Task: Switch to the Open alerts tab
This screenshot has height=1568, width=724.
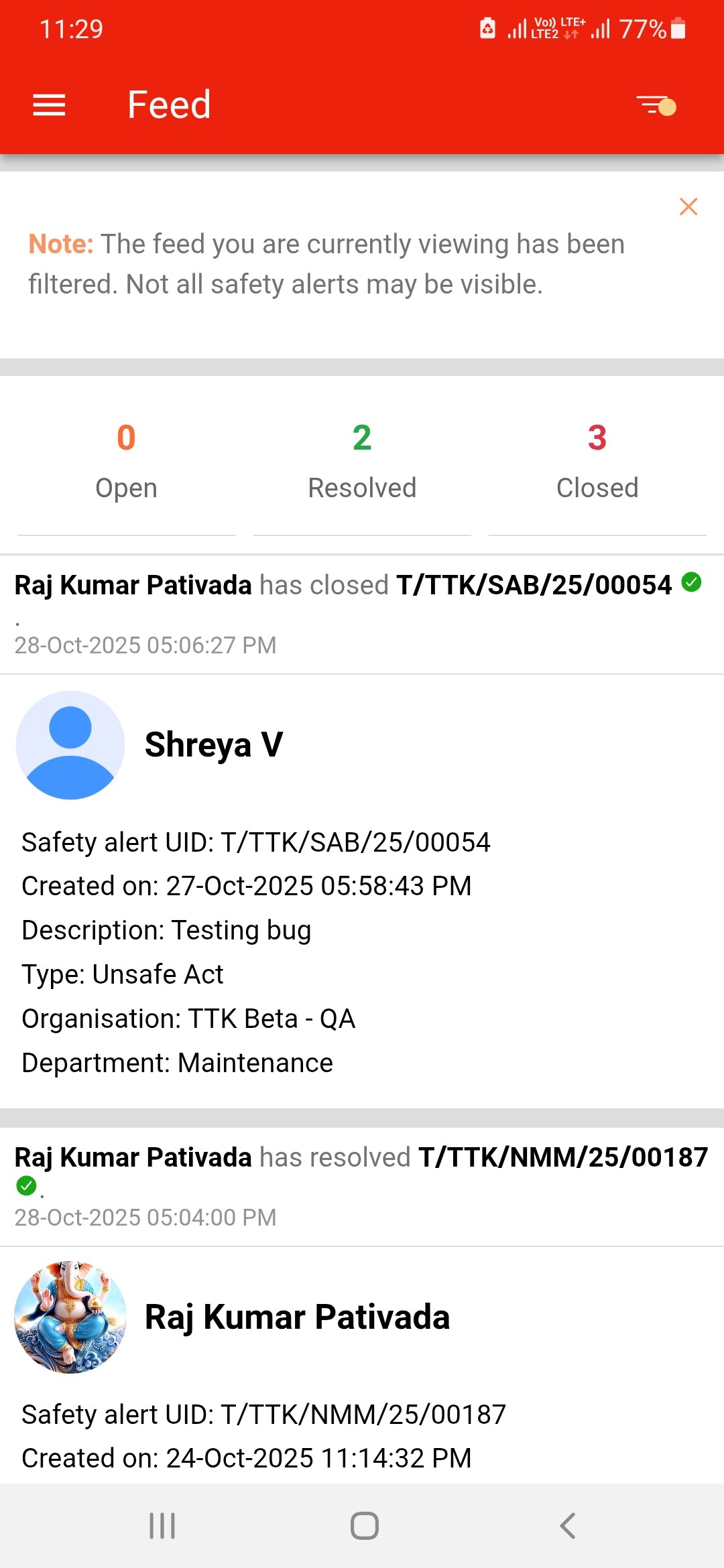Action: pyautogui.click(x=126, y=462)
